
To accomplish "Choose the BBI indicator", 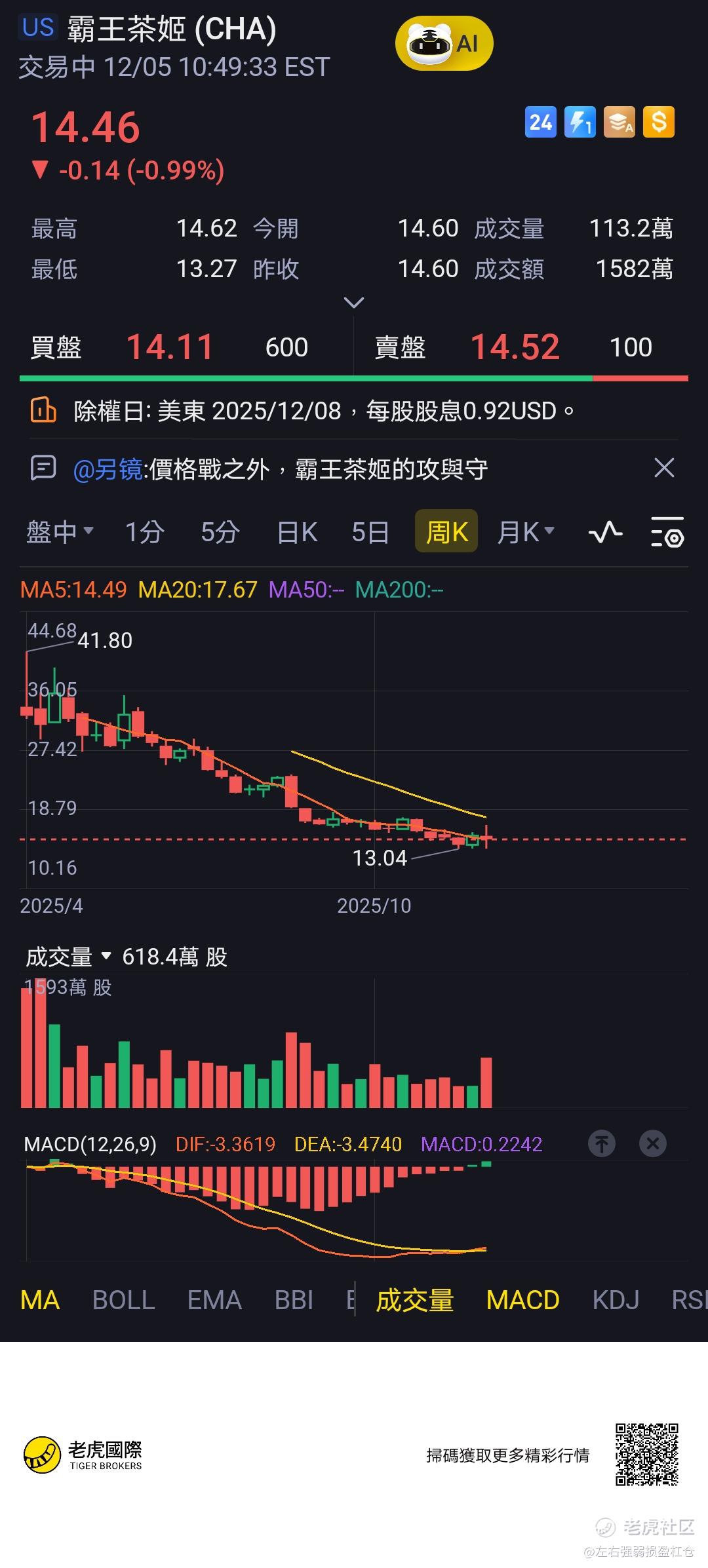I will pyautogui.click(x=294, y=1300).
